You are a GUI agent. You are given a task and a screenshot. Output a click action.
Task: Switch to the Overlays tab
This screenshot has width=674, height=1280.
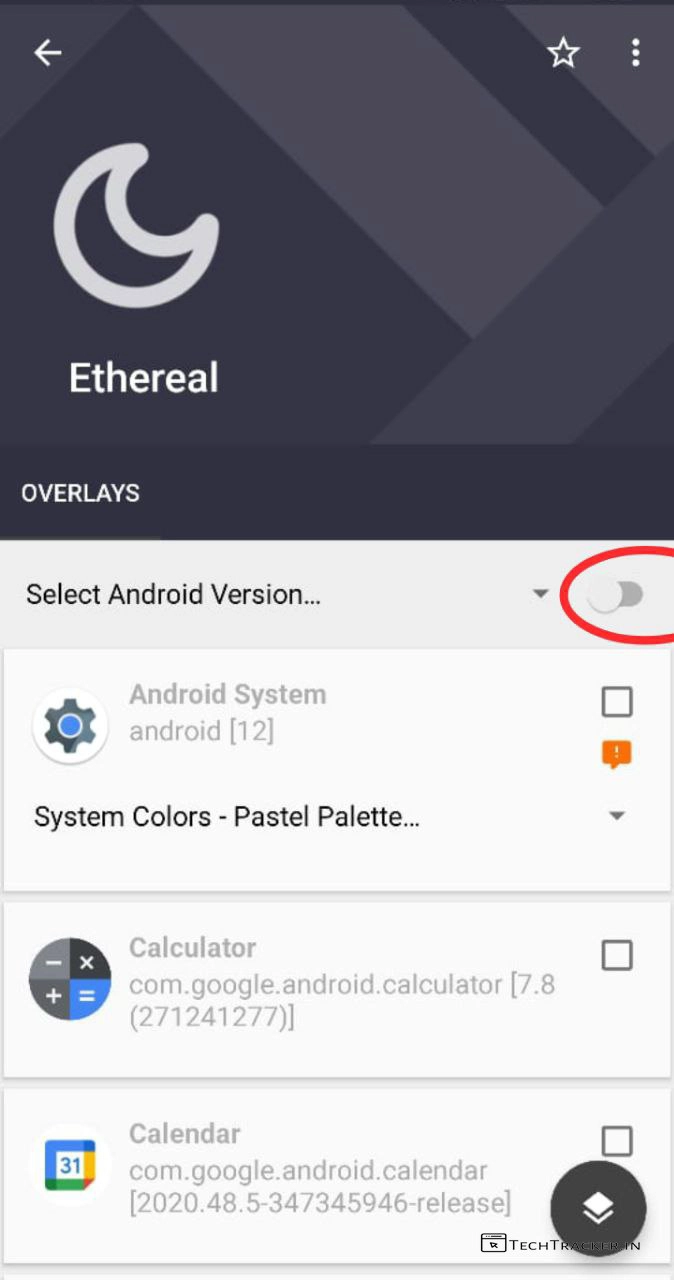[x=80, y=493]
